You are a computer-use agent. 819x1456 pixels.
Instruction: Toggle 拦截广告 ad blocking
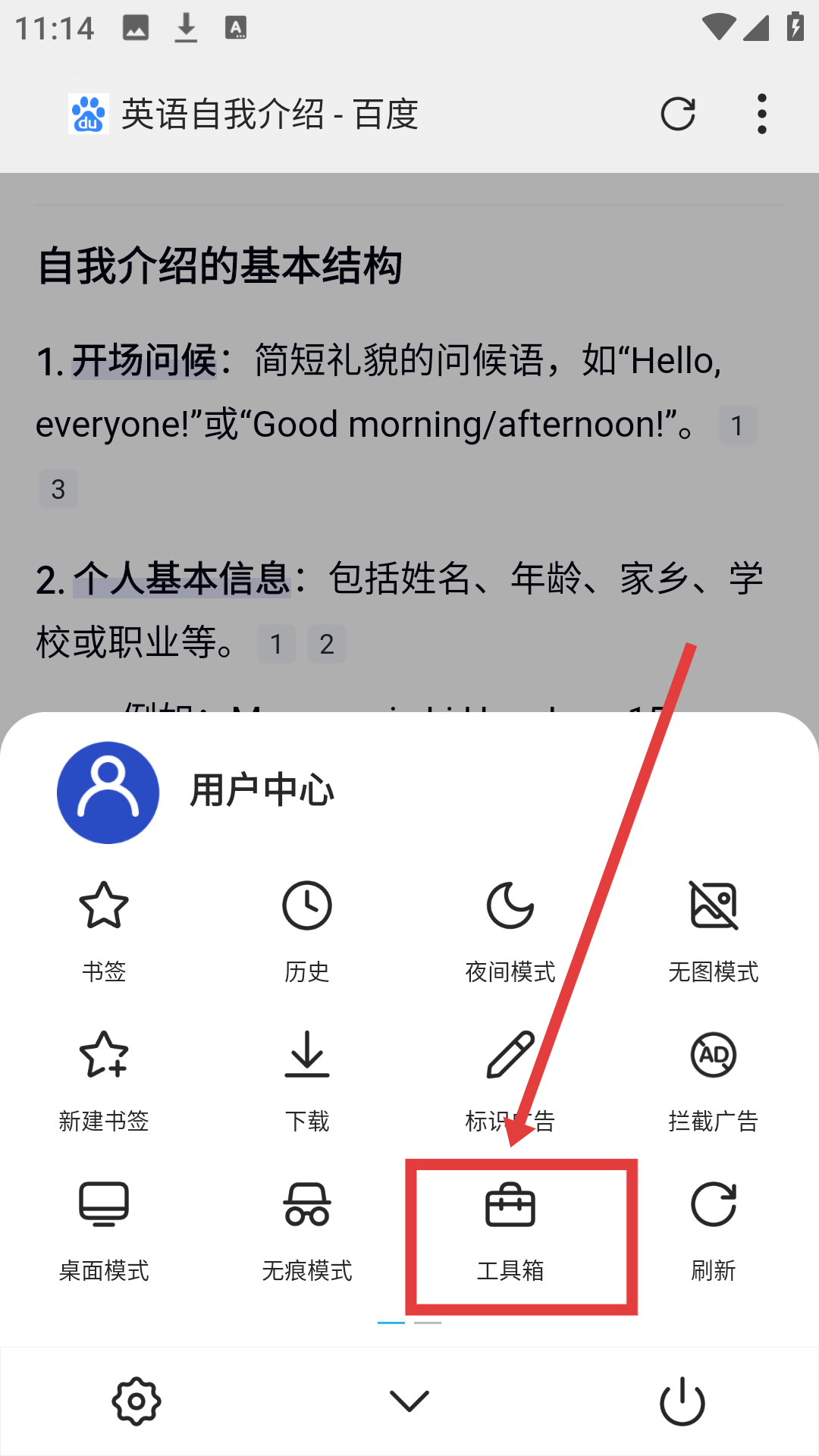click(714, 1078)
